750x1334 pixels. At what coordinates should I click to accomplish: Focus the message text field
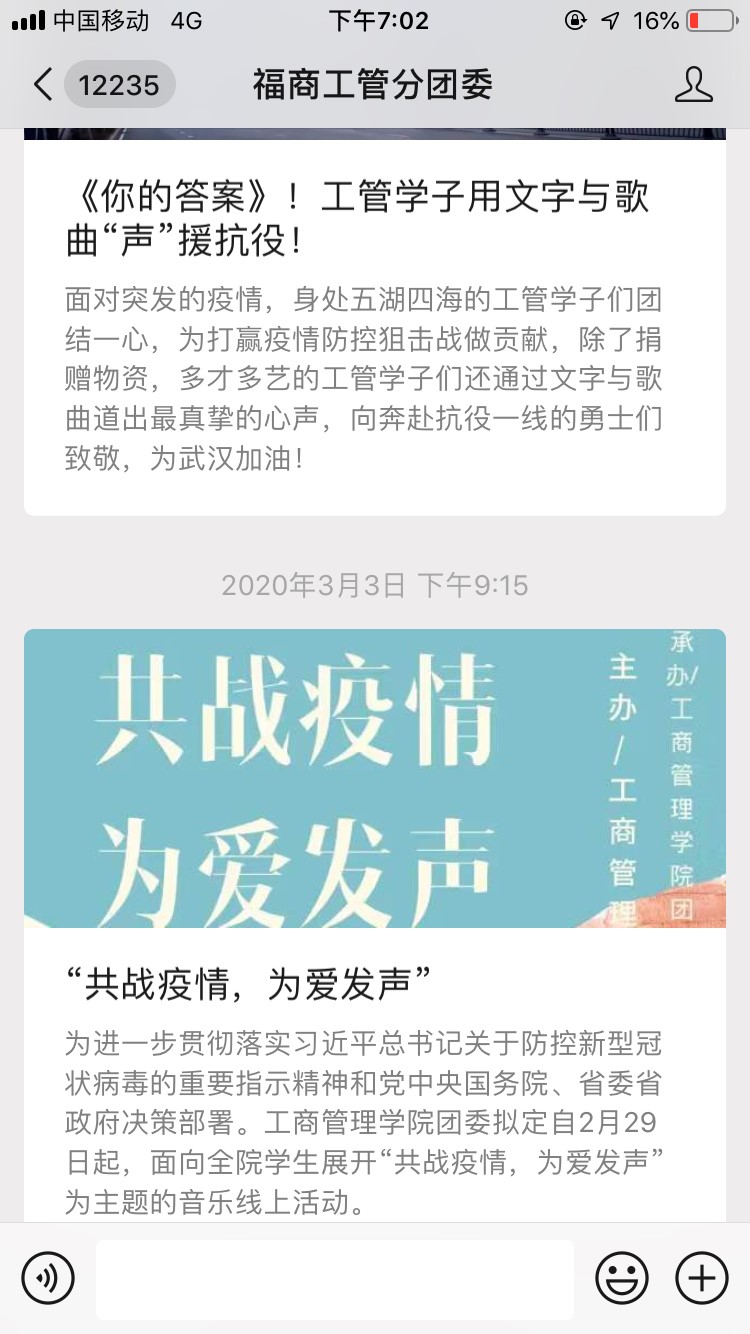click(335, 1278)
